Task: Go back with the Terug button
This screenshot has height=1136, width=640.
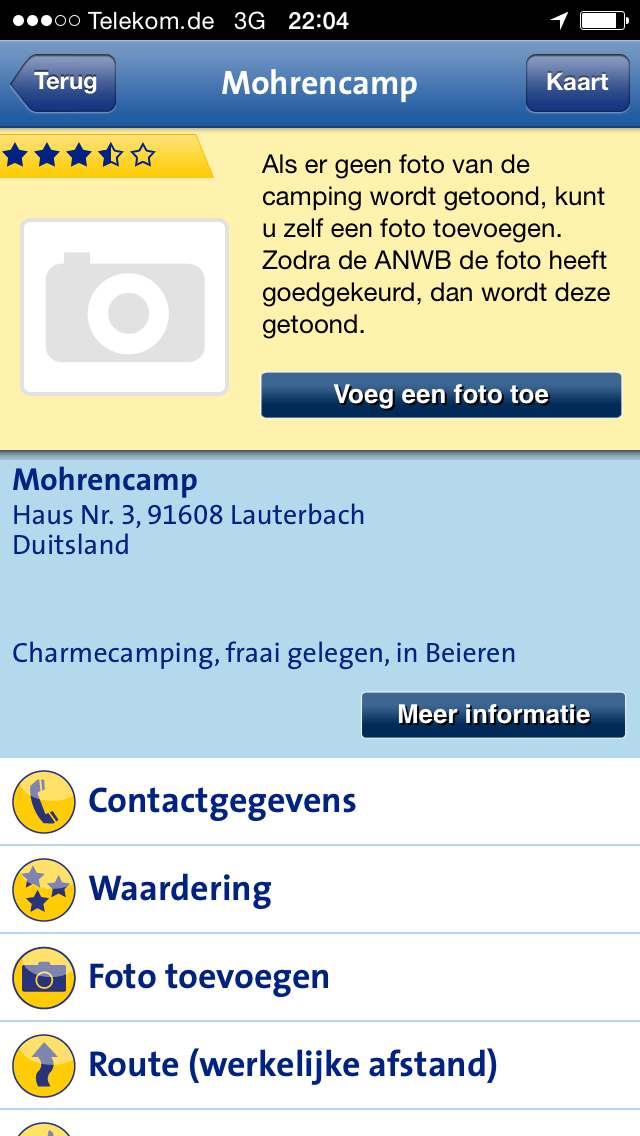Action: point(64,83)
